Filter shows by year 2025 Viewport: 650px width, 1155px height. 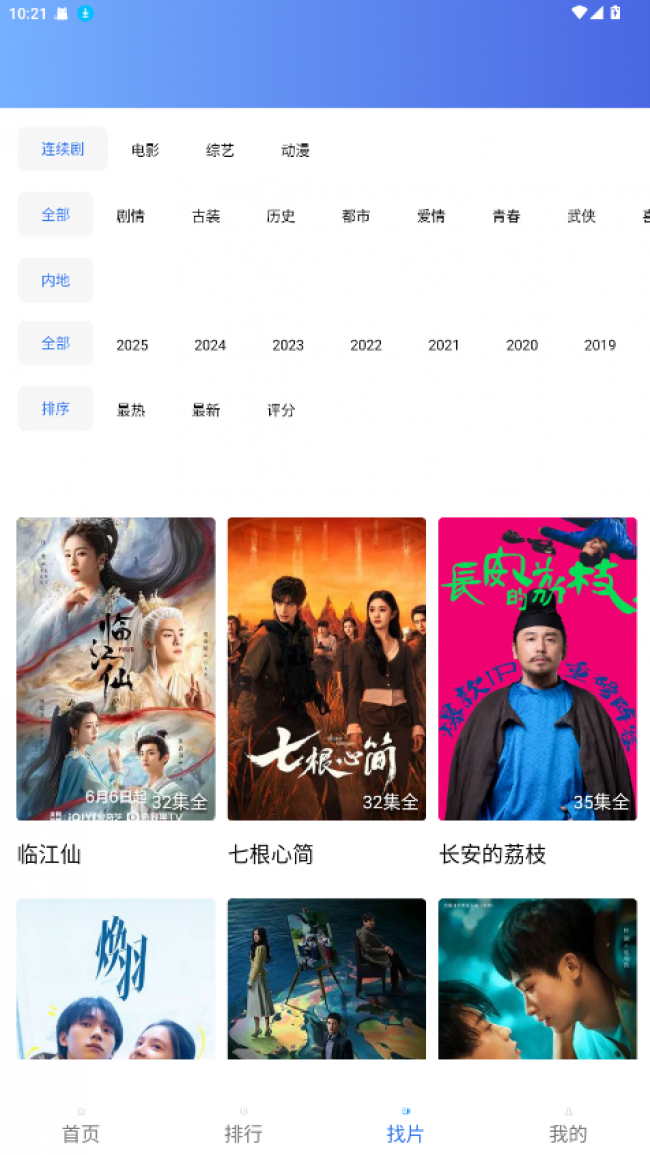tap(132, 345)
